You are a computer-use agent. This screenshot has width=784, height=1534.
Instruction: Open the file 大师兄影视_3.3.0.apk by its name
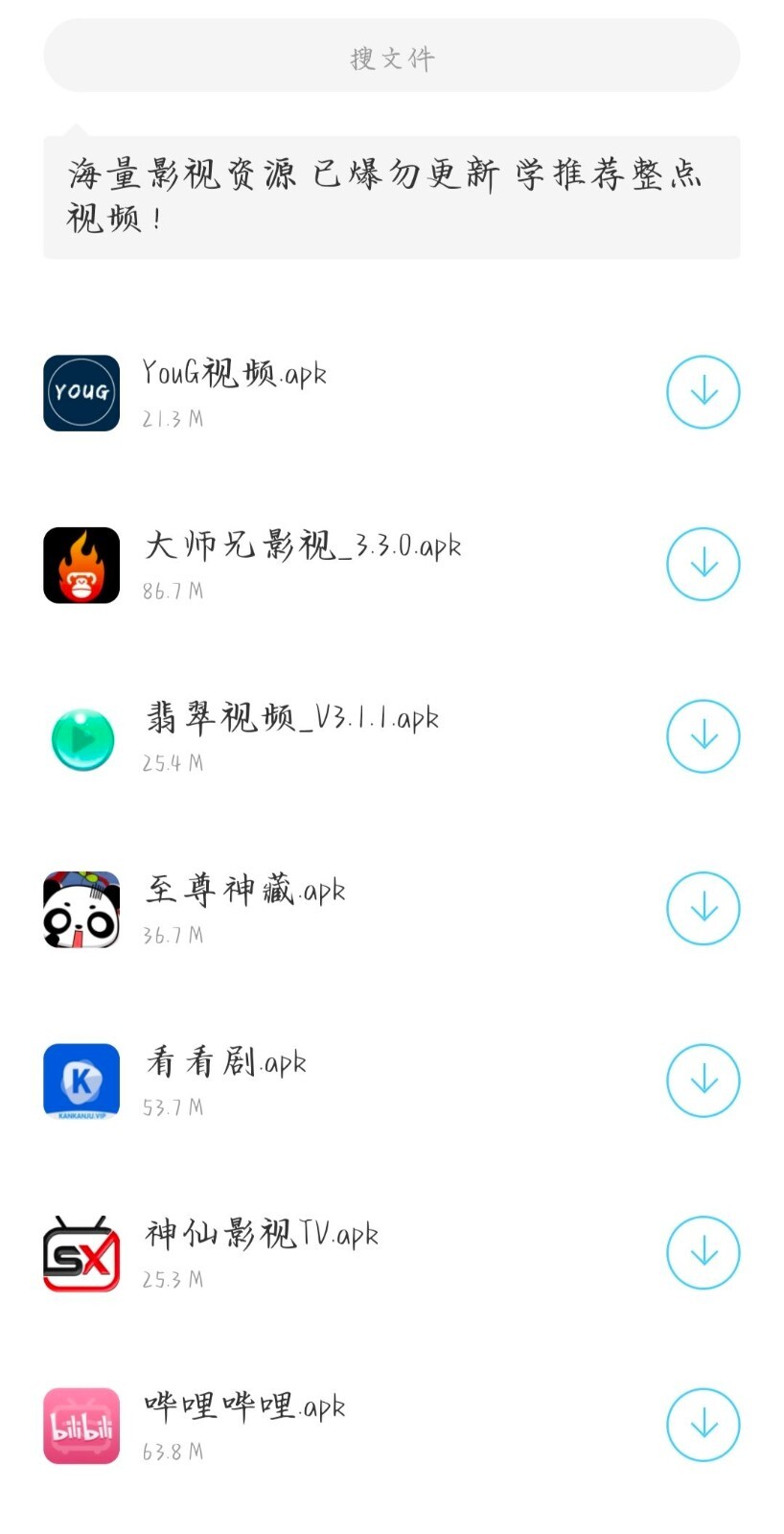tap(302, 545)
